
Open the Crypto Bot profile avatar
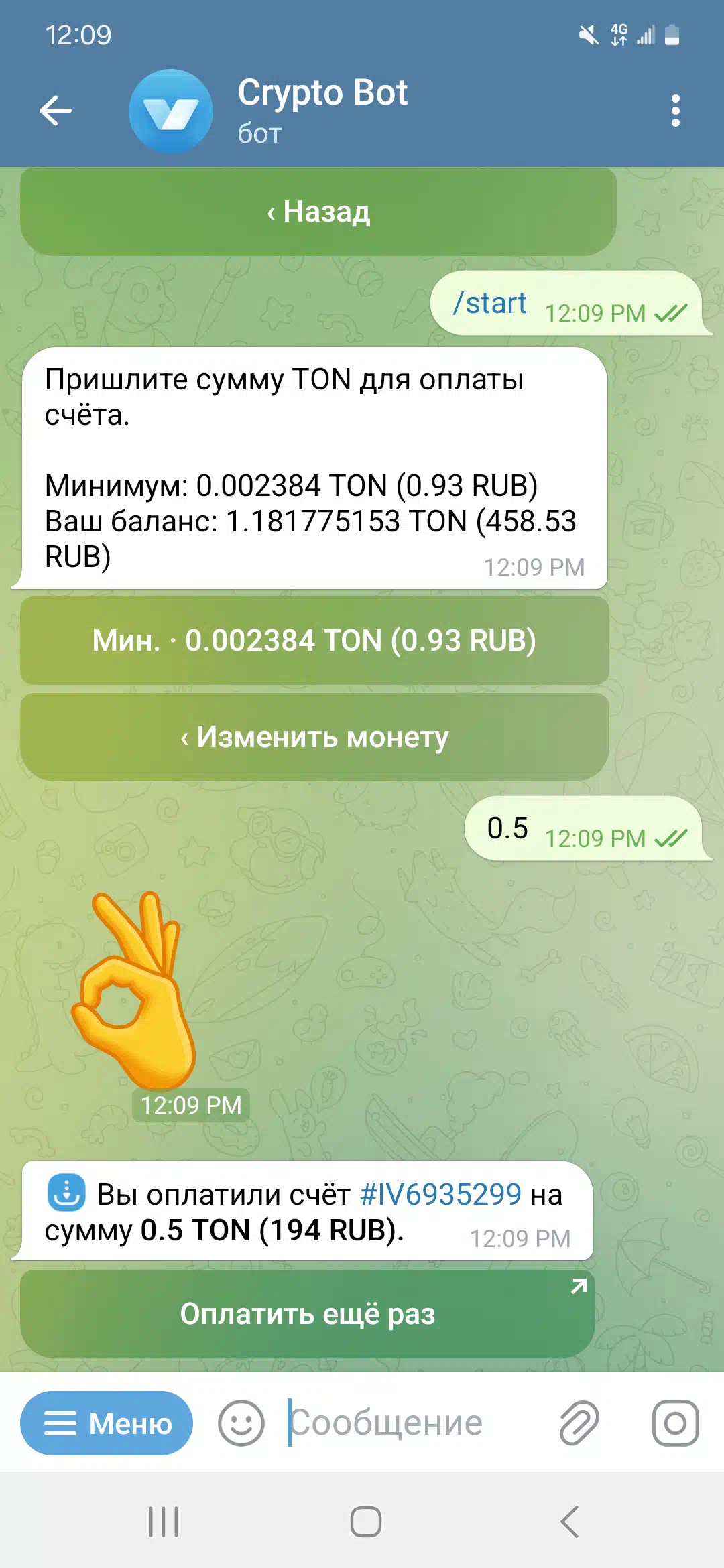171,111
